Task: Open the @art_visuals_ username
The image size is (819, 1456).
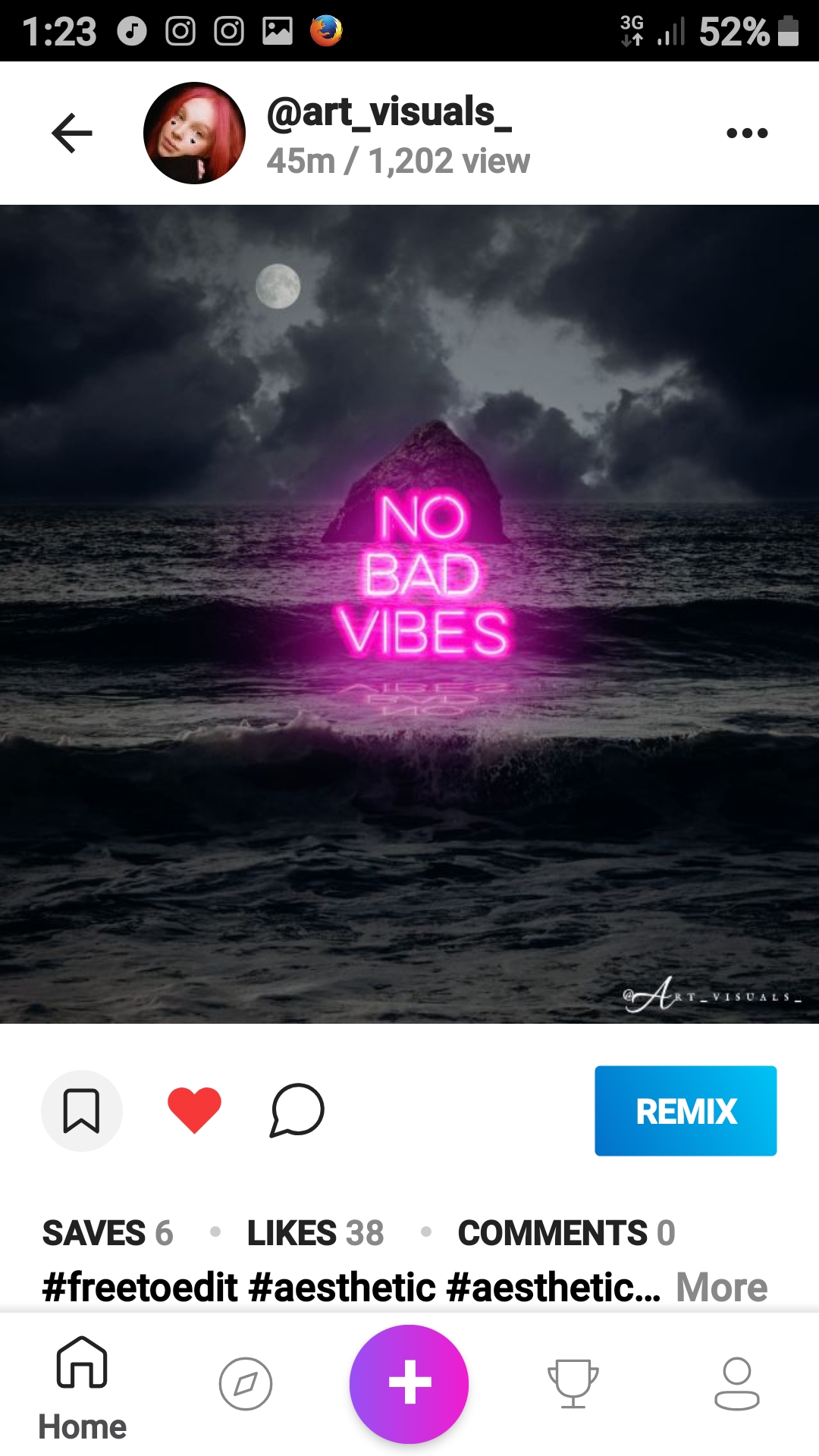Action: pyautogui.click(x=389, y=112)
